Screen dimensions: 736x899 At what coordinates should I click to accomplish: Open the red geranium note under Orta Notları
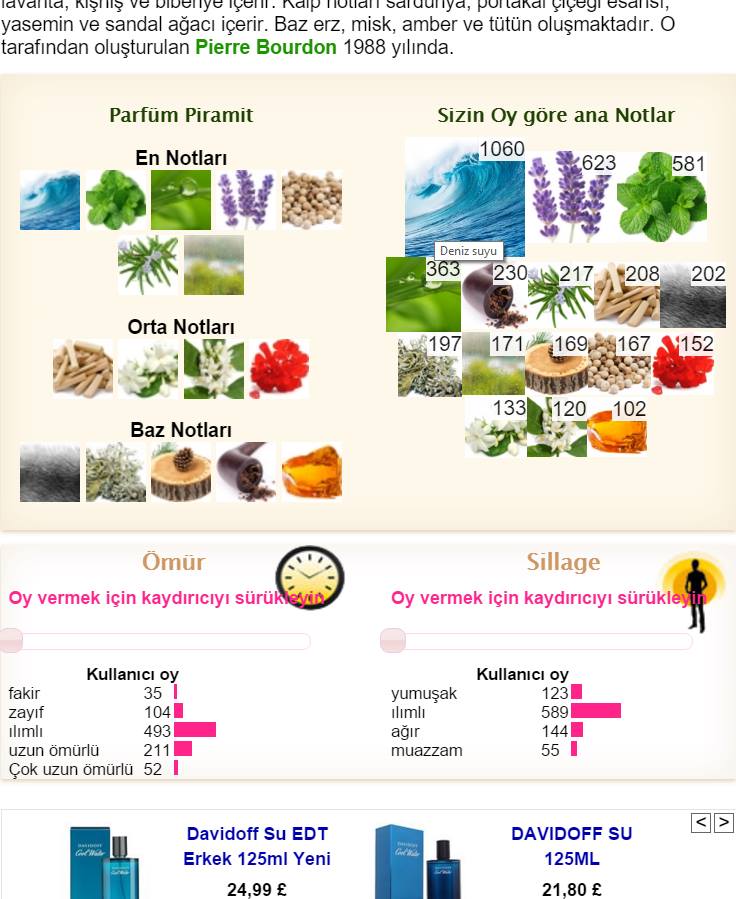[279, 369]
